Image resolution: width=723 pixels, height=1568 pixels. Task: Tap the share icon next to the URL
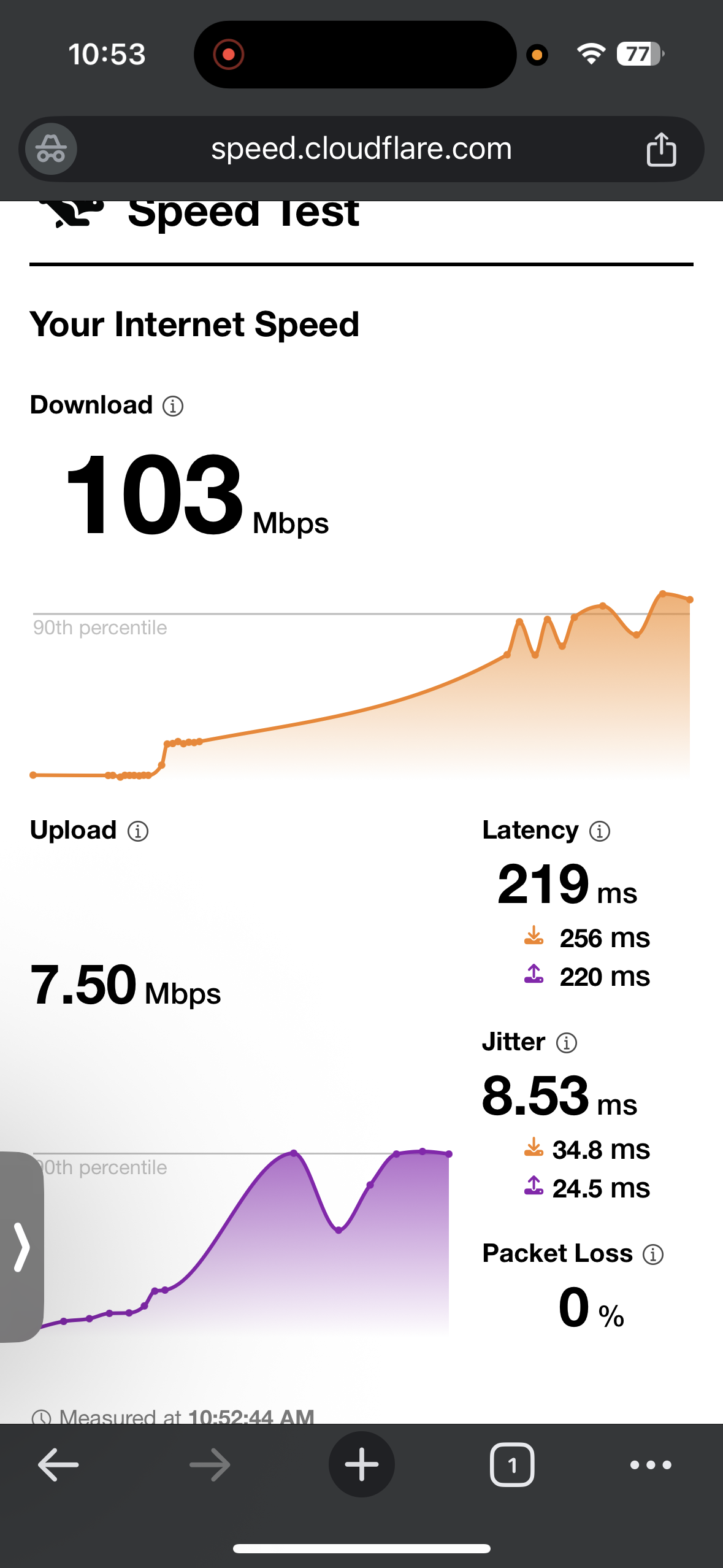pyautogui.click(x=662, y=148)
